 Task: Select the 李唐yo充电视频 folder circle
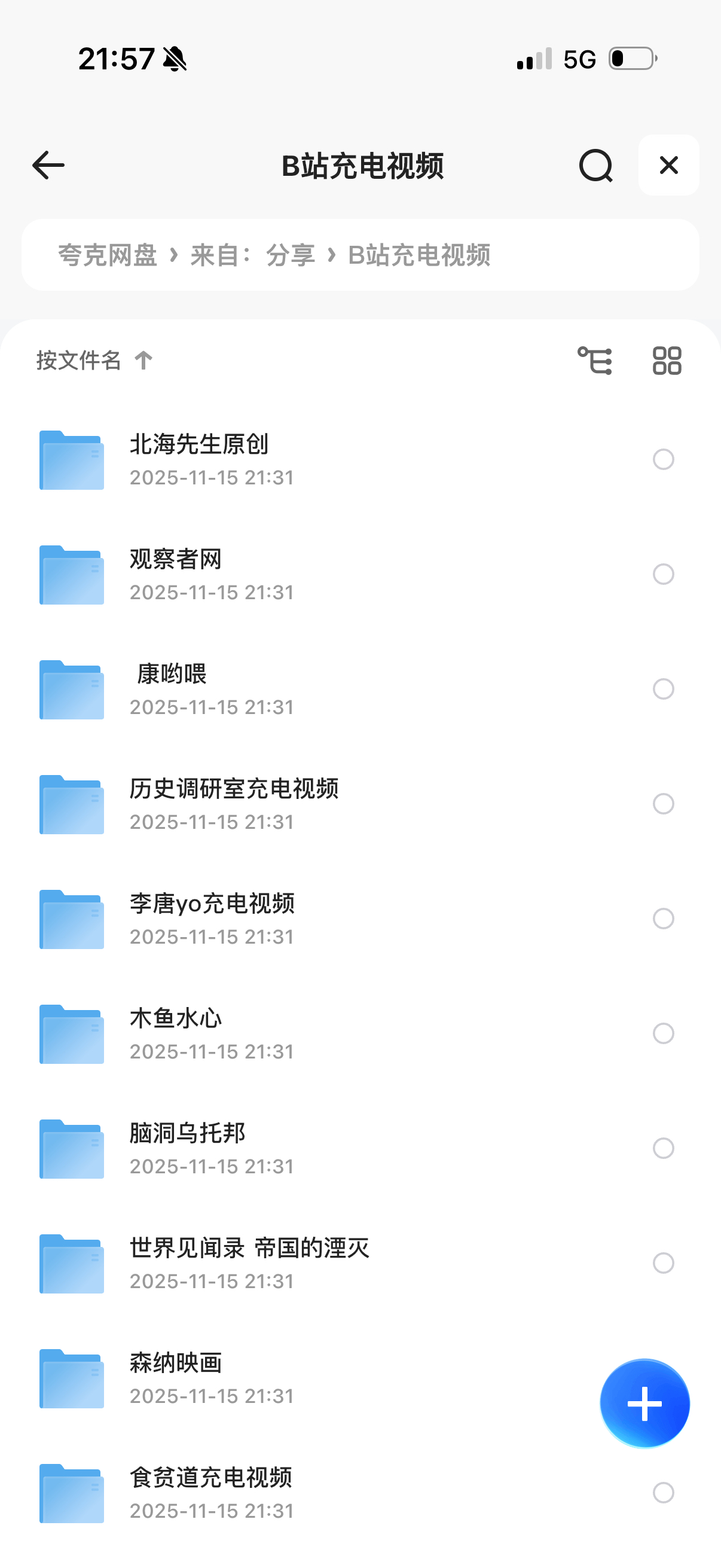click(663, 919)
